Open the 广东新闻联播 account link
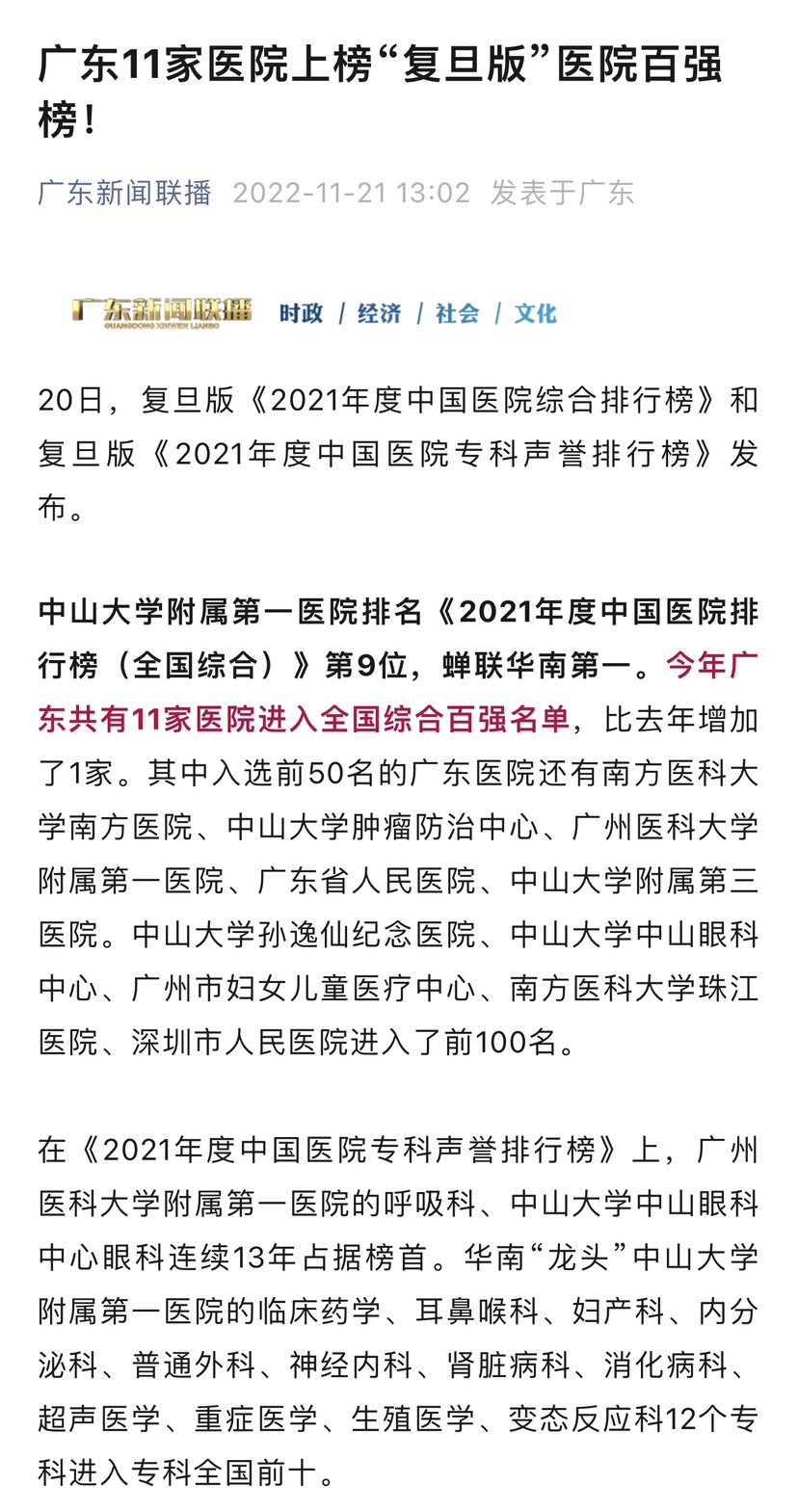Image resolution: width=798 pixels, height=1512 pixels. [125, 193]
